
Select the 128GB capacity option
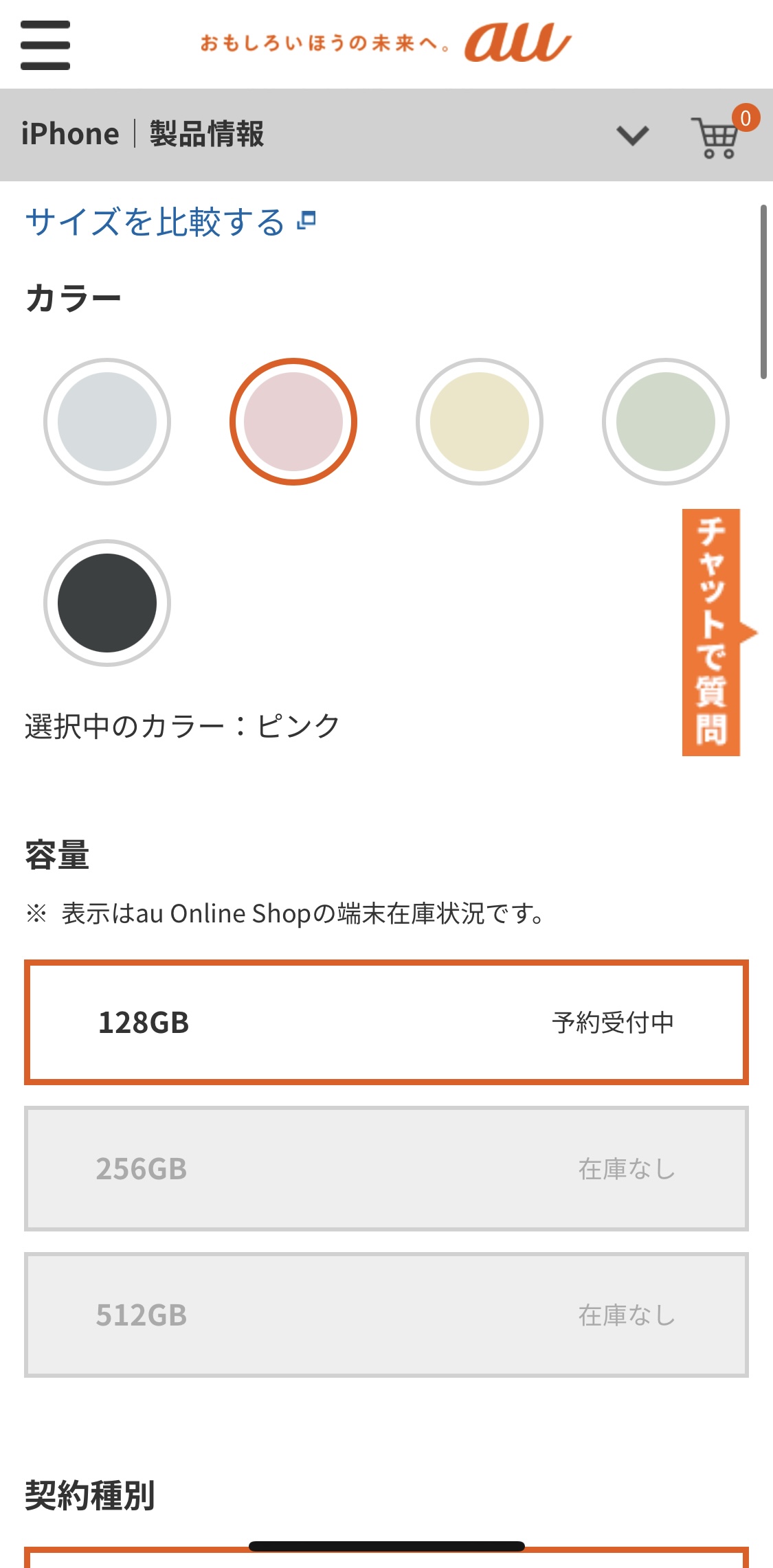(x=386, y=1022)
